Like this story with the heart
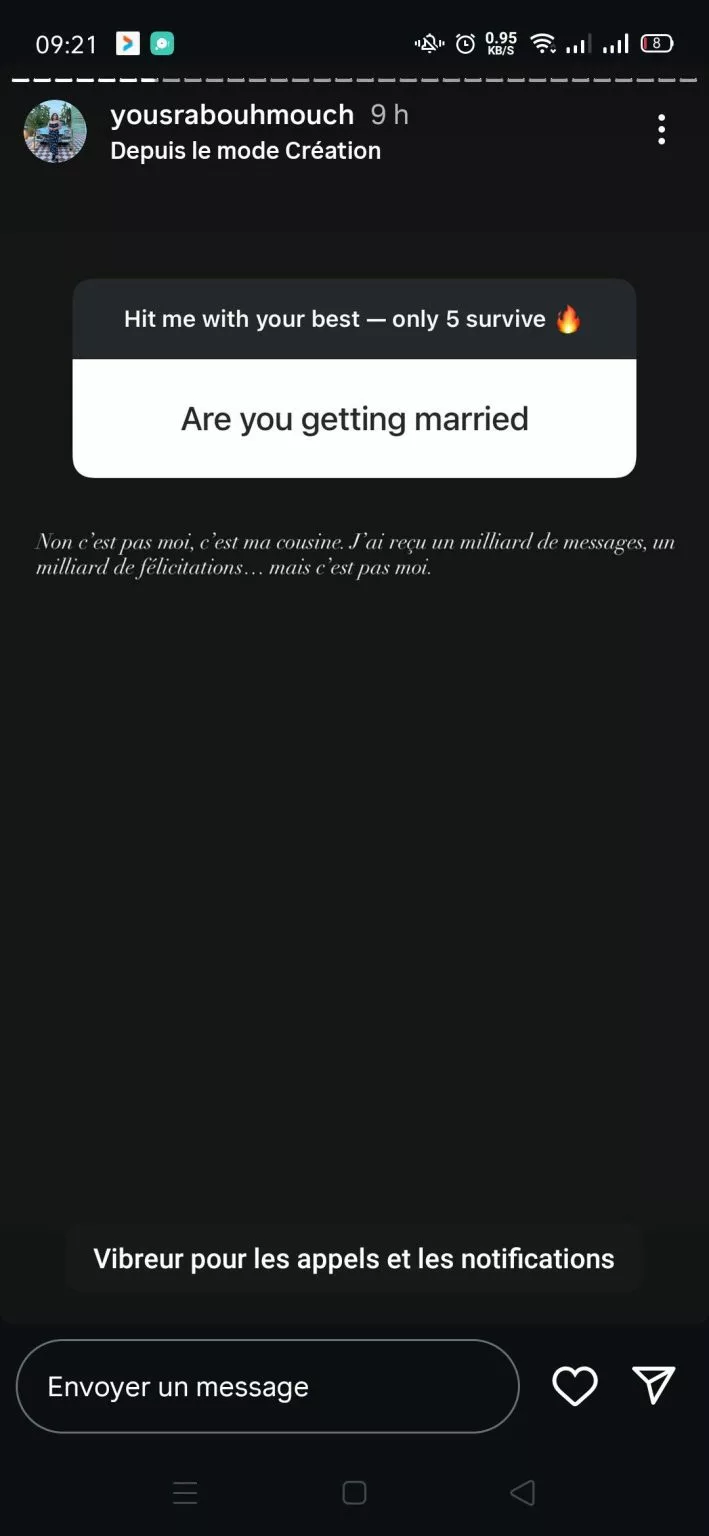This screenshot has width=709, height=1536. [575, 1386]
